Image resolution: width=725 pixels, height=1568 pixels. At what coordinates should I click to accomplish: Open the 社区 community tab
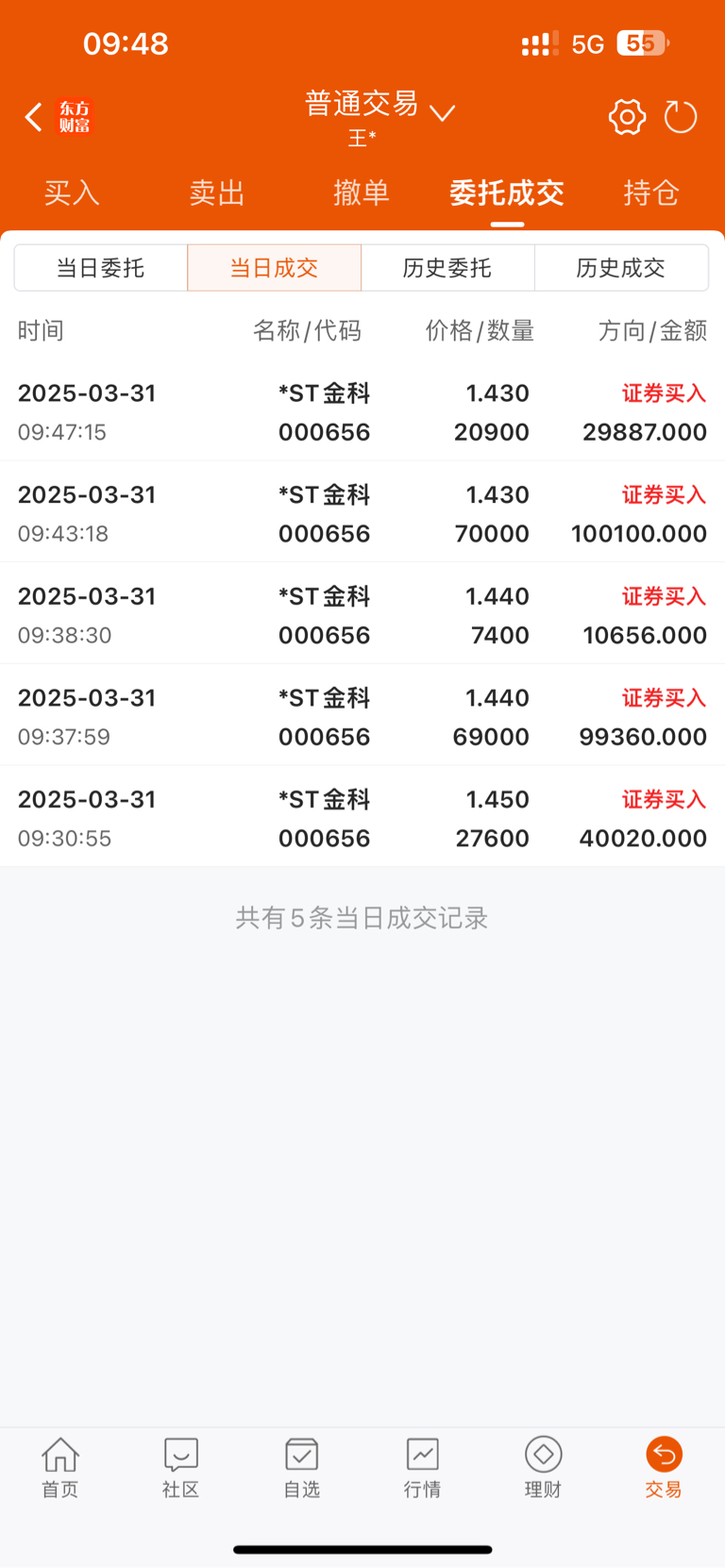(181, 1467)
